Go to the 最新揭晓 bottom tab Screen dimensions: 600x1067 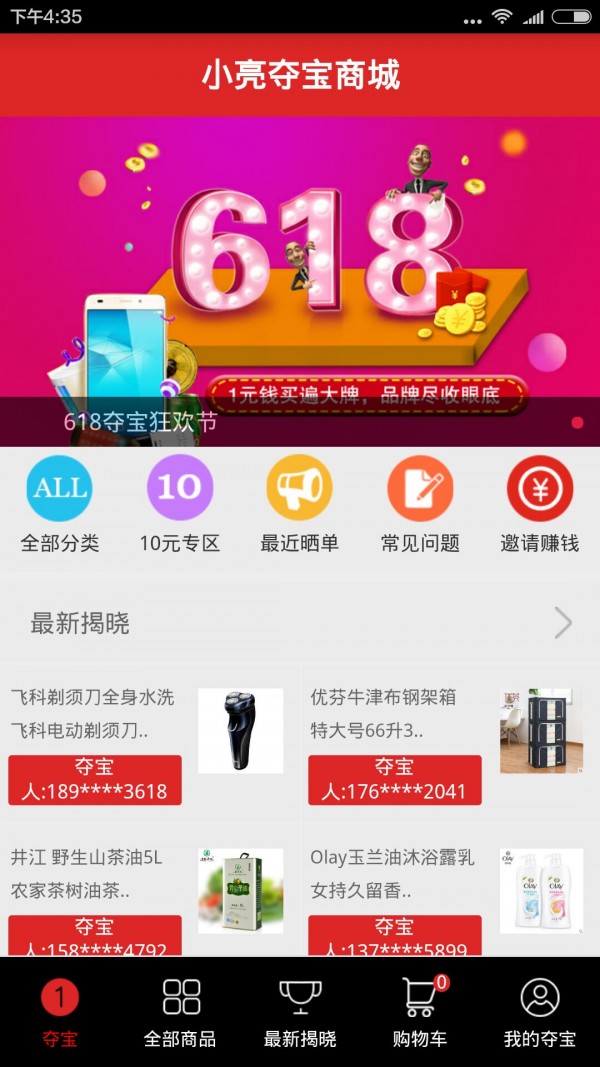click(x=300, y=1012)
